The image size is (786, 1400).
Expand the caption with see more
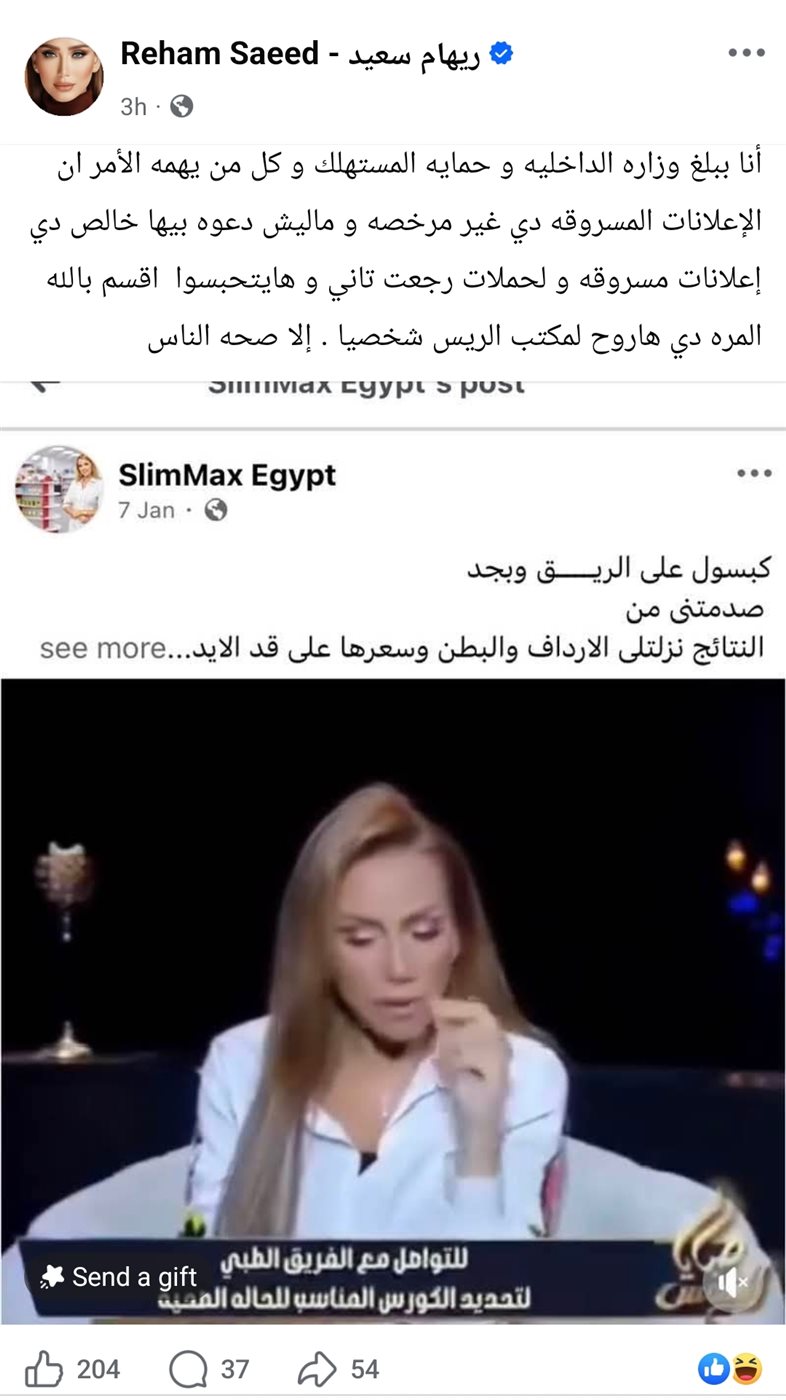coord(102,648)
